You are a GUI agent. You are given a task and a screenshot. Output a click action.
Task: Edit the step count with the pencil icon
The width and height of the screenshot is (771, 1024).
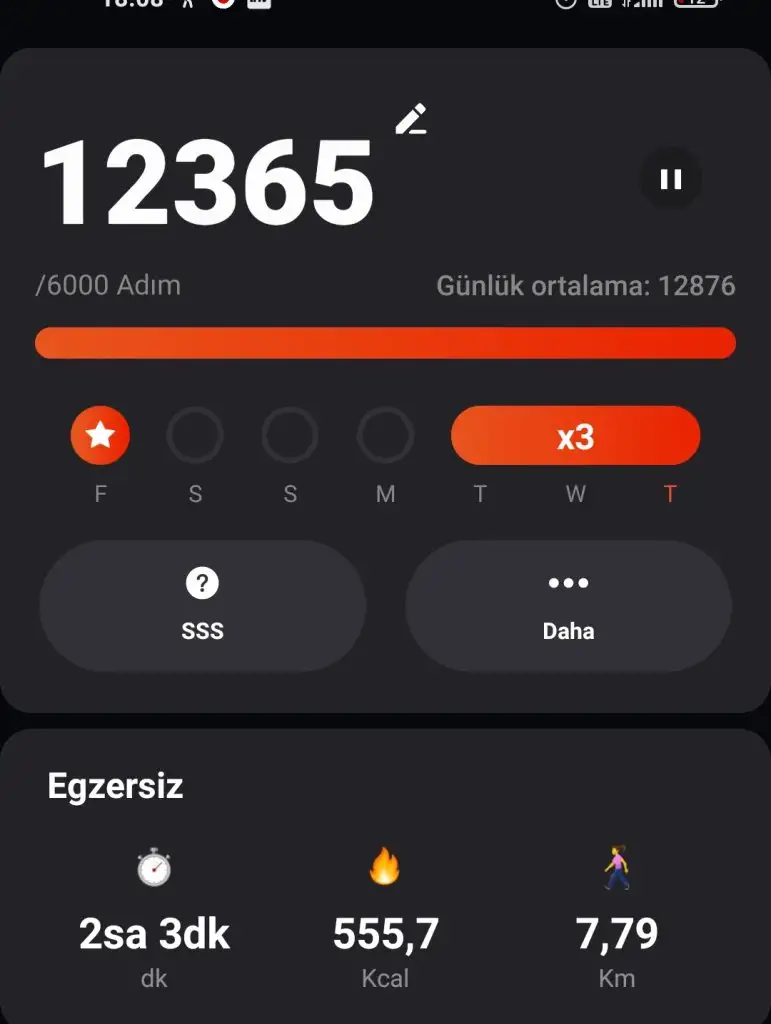(x=410, y=120)
